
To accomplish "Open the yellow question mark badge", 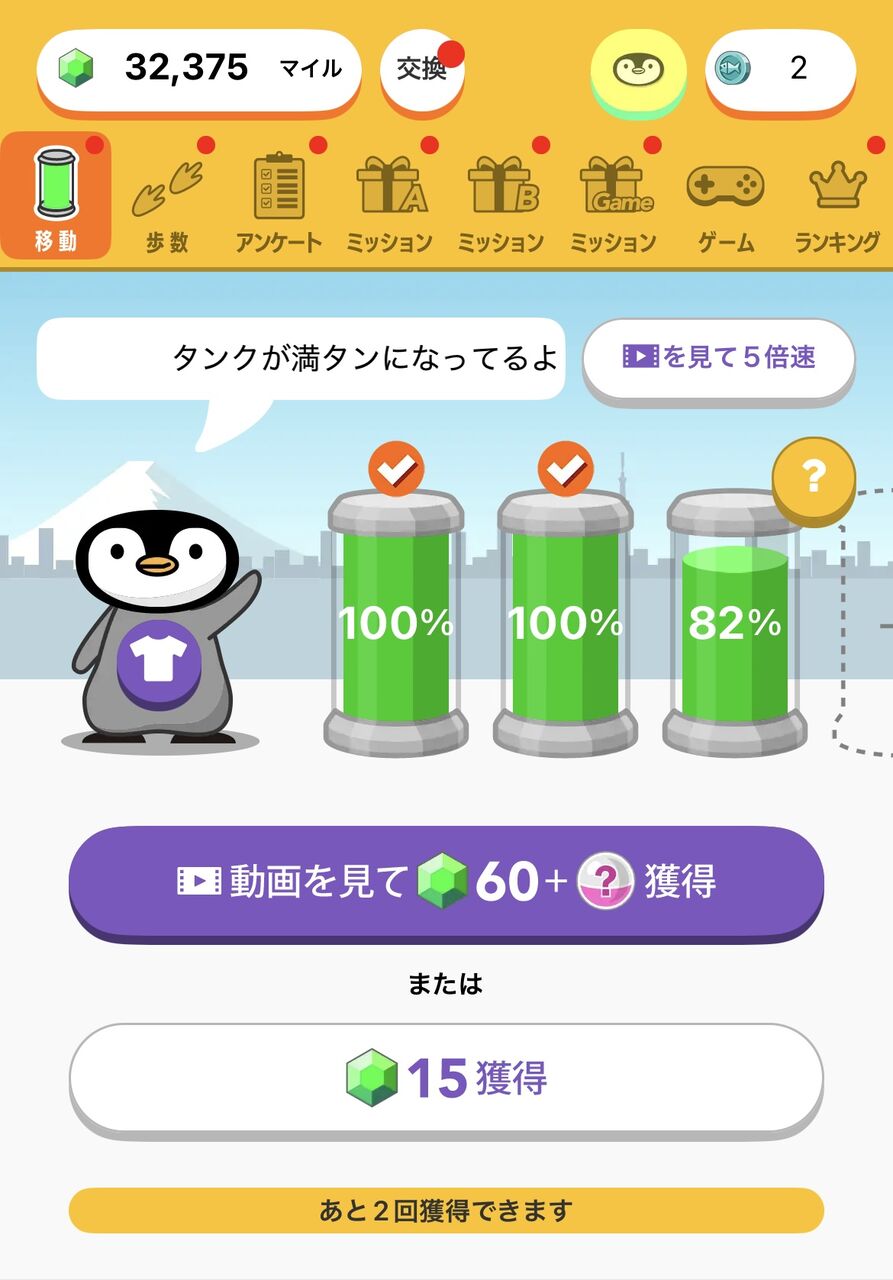I will (x=813, y=478).
